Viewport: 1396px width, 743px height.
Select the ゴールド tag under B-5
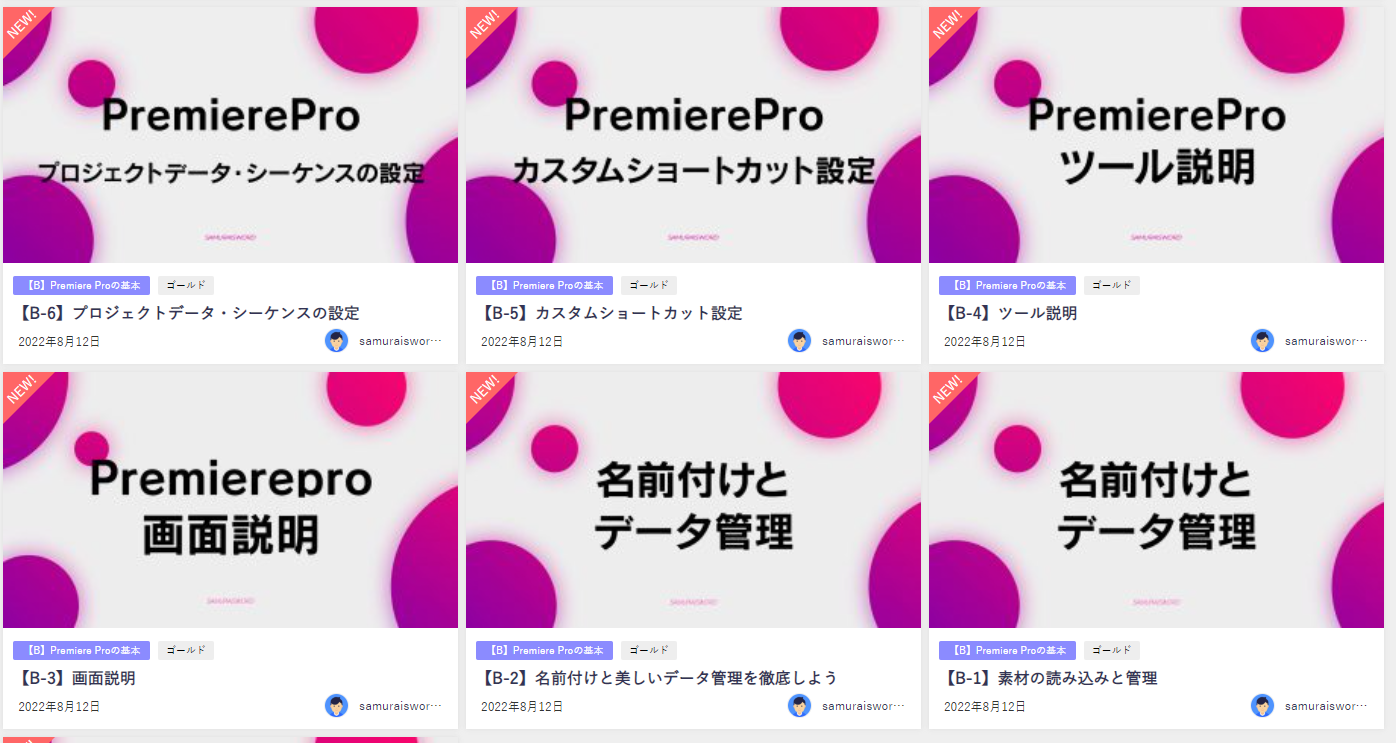pyautogui.click(x=648, y=286)
